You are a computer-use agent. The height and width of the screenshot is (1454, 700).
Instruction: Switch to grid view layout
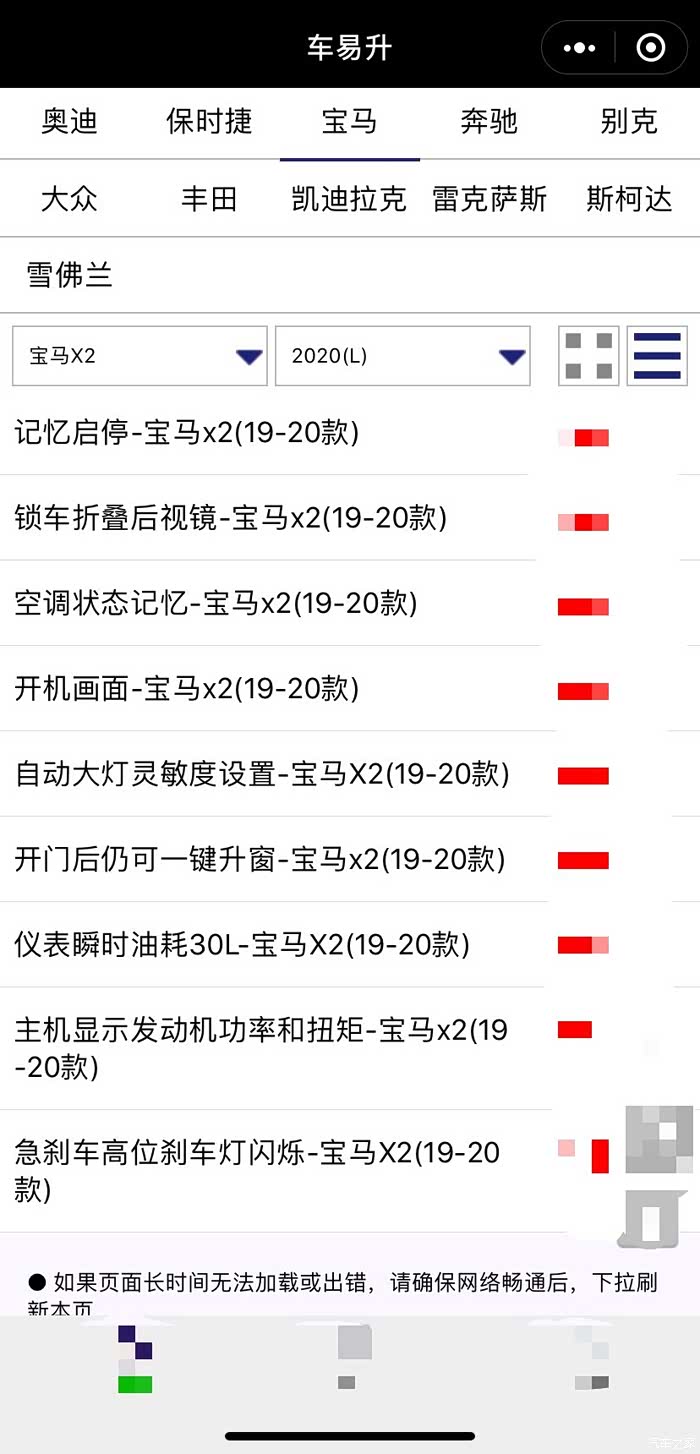[588, 356]
